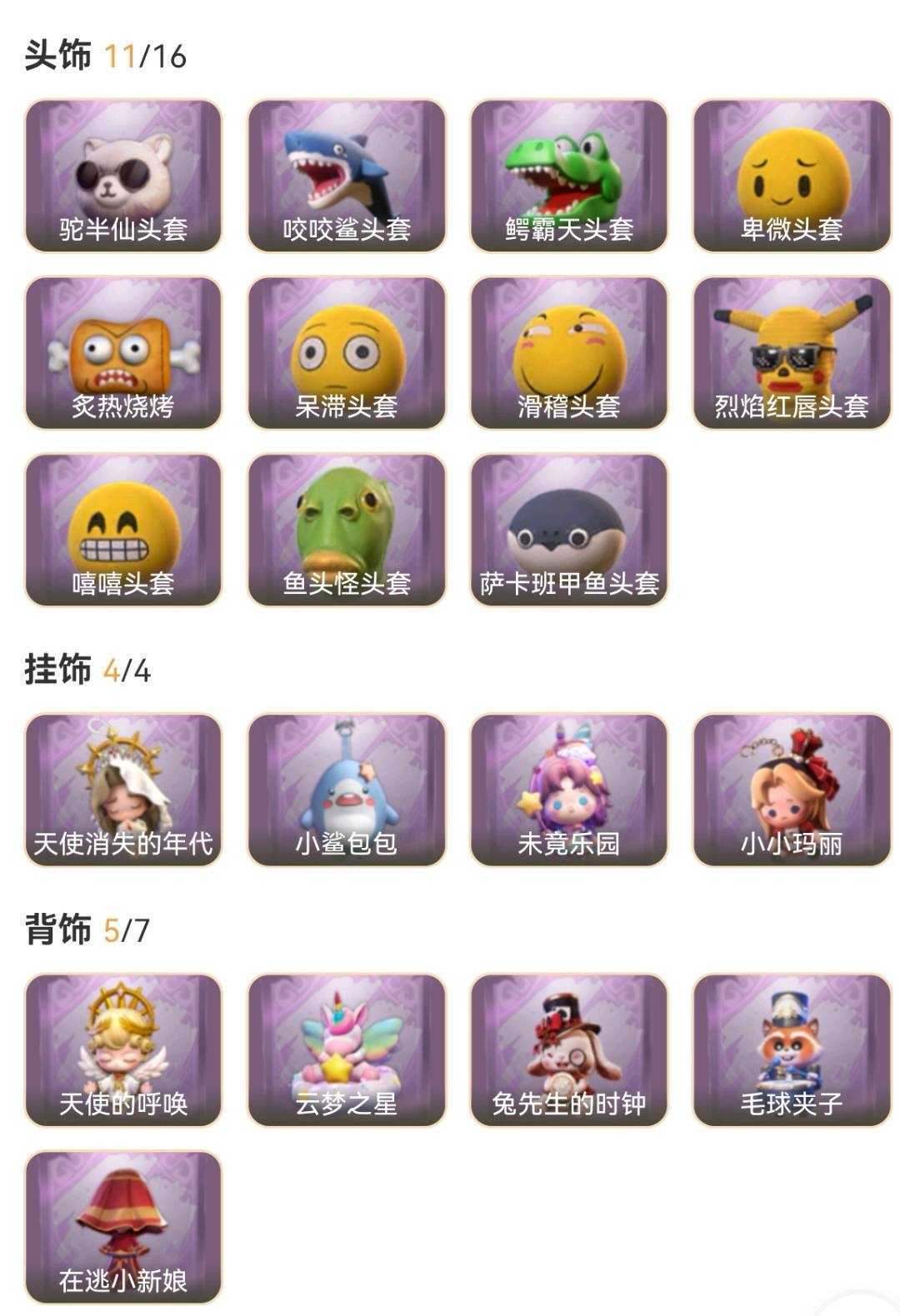Open the 炙热烧烤 headgear tile
Viewport: 900px width, 1316px height.
[x=123, y=352]
